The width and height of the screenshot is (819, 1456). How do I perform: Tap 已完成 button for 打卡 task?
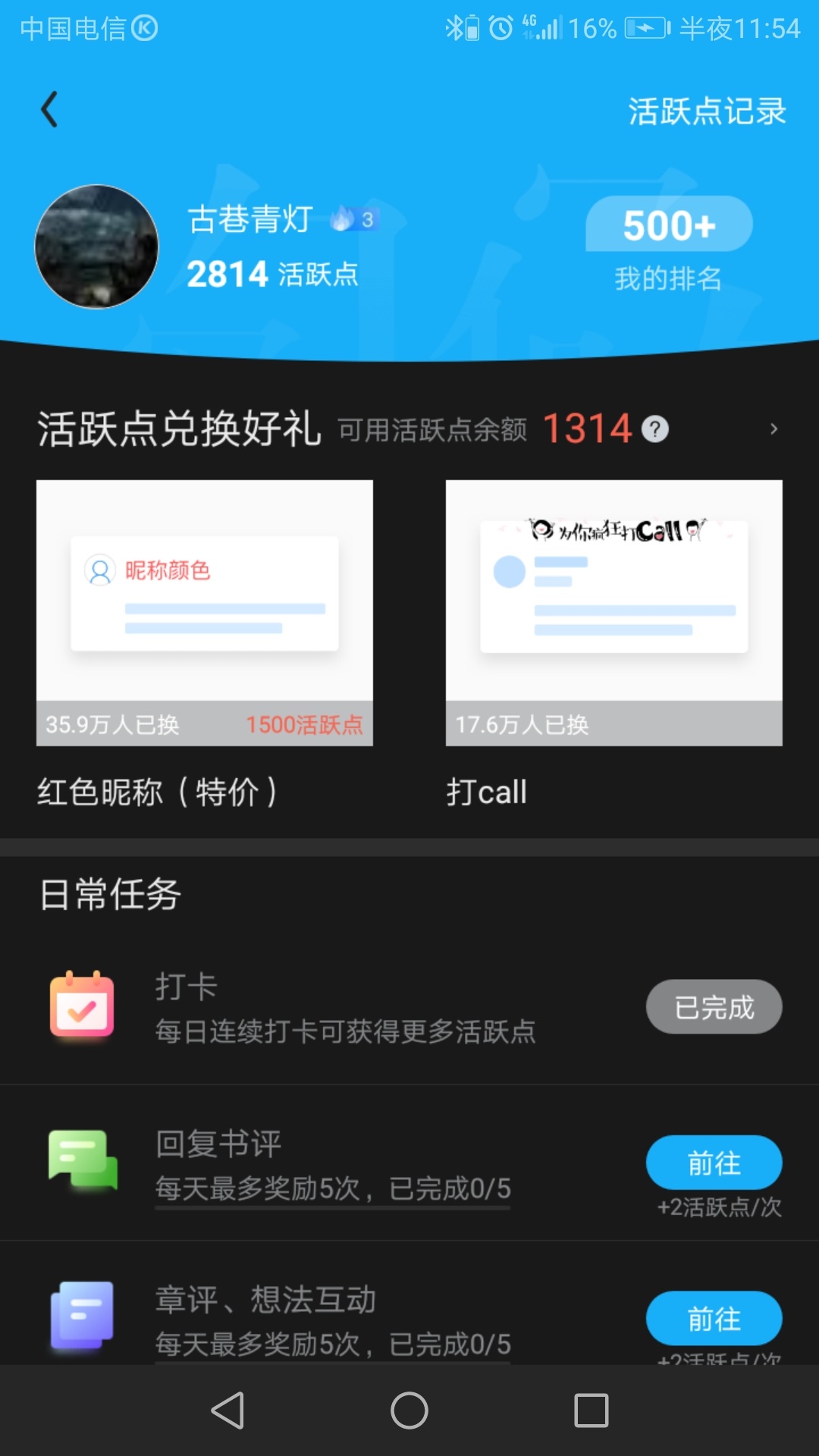click(x=714, y=1007)
